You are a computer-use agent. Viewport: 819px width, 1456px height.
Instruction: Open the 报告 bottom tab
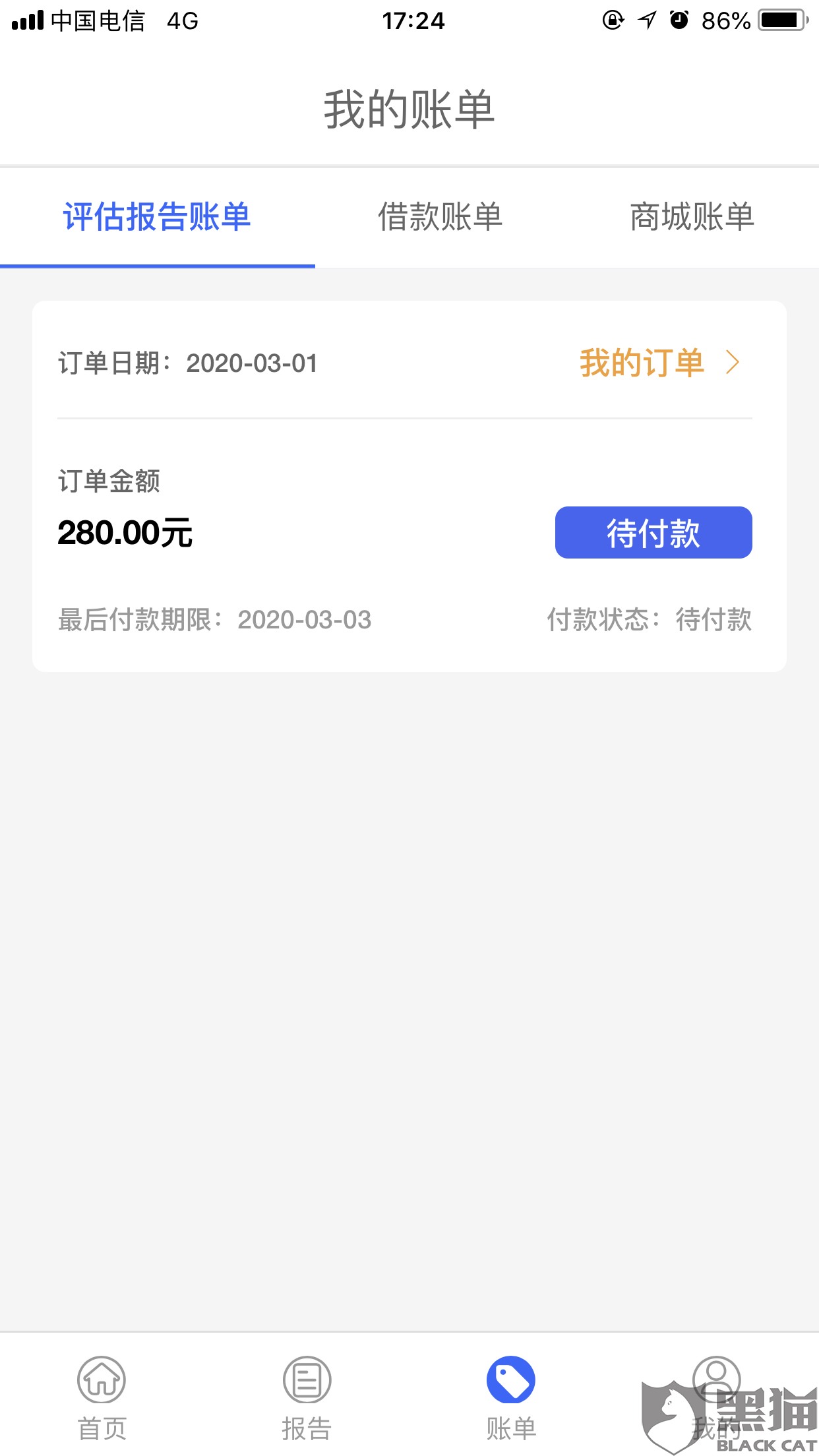[307, 1398]
